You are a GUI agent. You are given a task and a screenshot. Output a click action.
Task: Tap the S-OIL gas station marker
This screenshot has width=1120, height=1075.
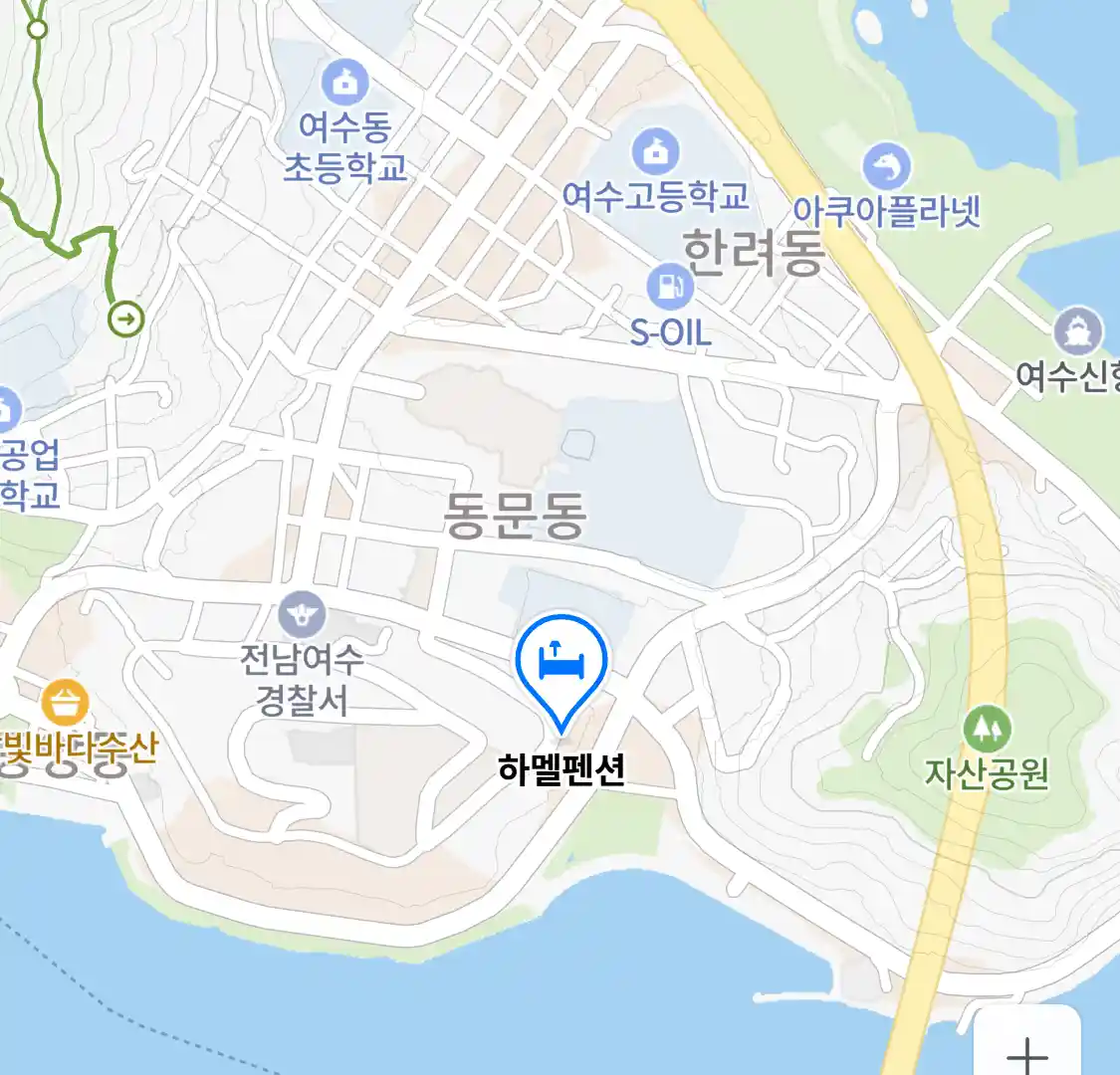click(670, 287)
